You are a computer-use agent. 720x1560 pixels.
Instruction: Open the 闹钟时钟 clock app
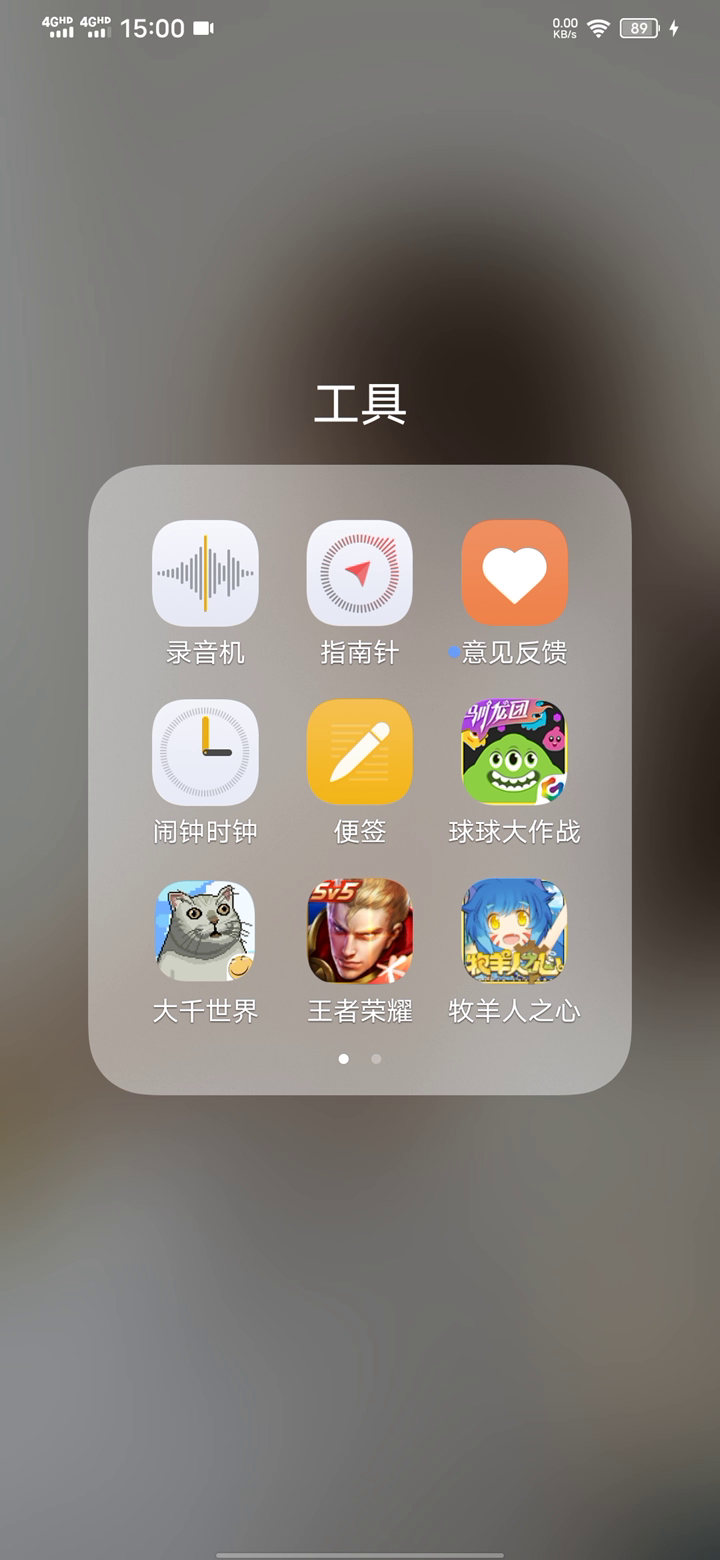pyautogui.click(x=205, y=752)
